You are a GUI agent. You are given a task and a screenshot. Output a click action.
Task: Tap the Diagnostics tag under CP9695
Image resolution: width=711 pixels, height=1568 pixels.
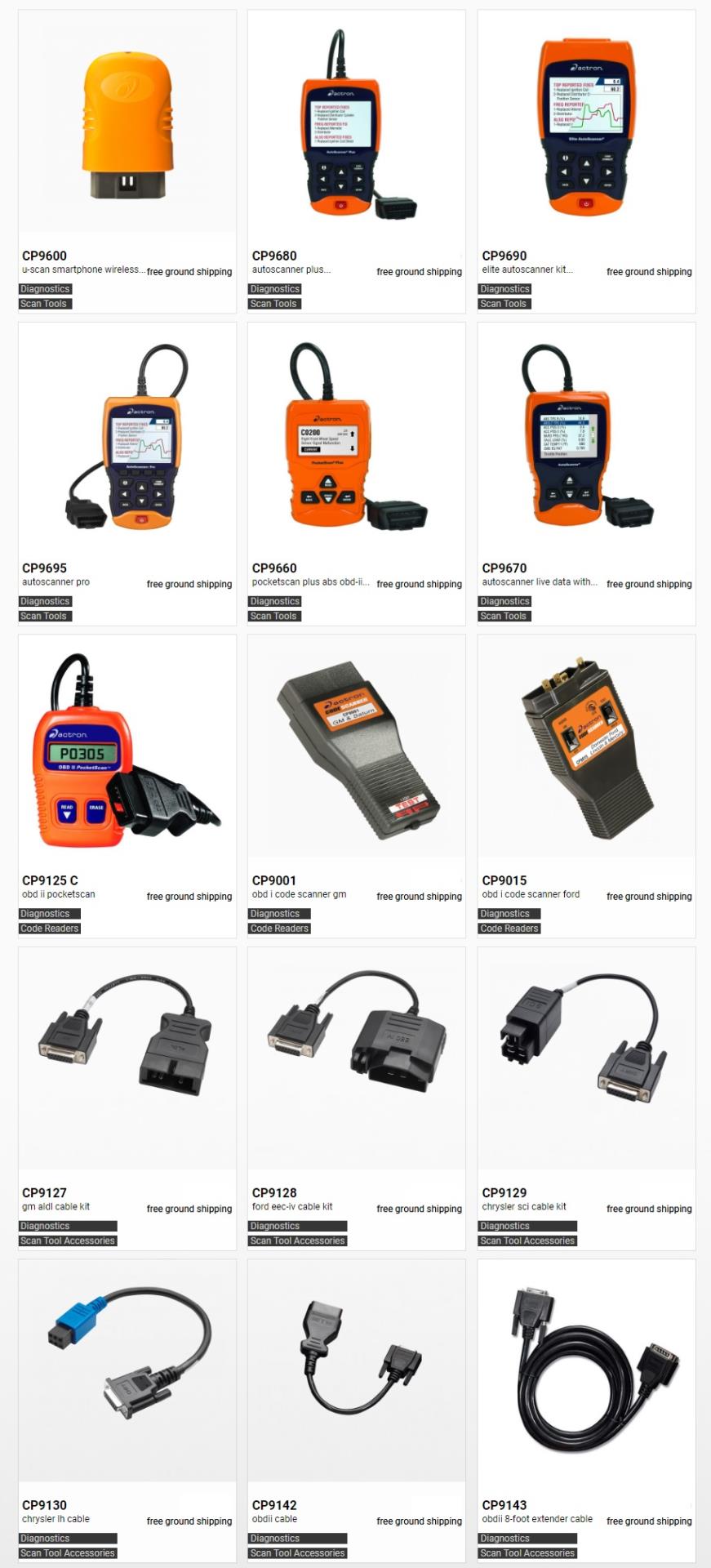pyautogui.click(x=45, y=601)
